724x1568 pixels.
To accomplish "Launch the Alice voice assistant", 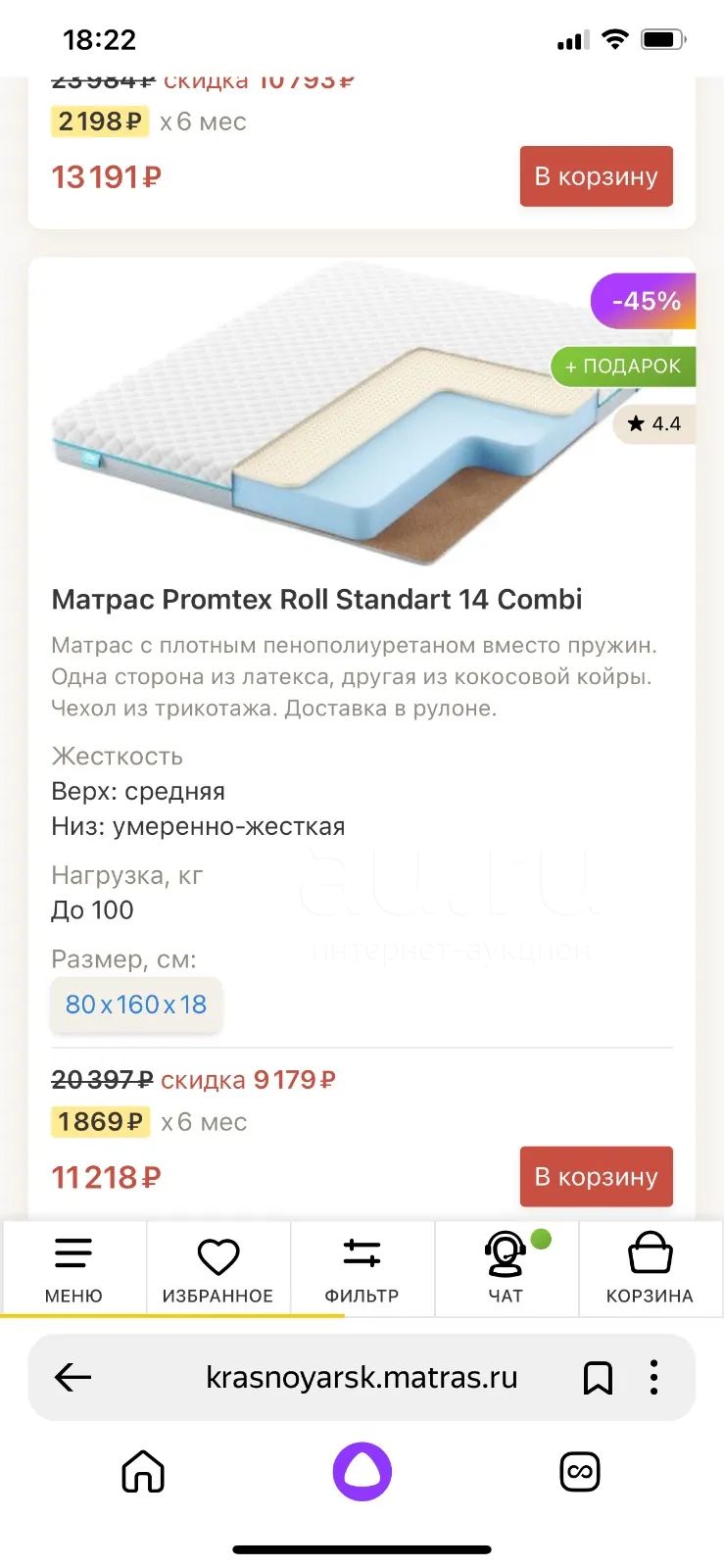I will point(362,1471).
